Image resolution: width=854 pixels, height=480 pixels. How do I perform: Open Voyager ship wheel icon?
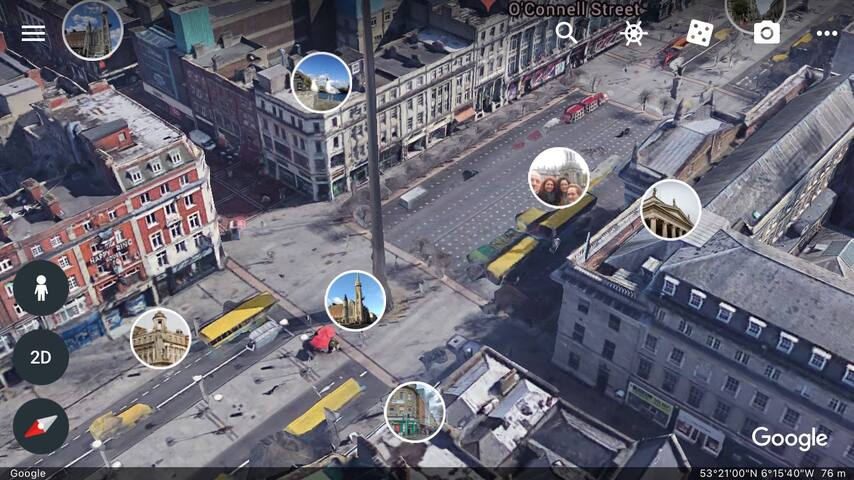point(634,33)
